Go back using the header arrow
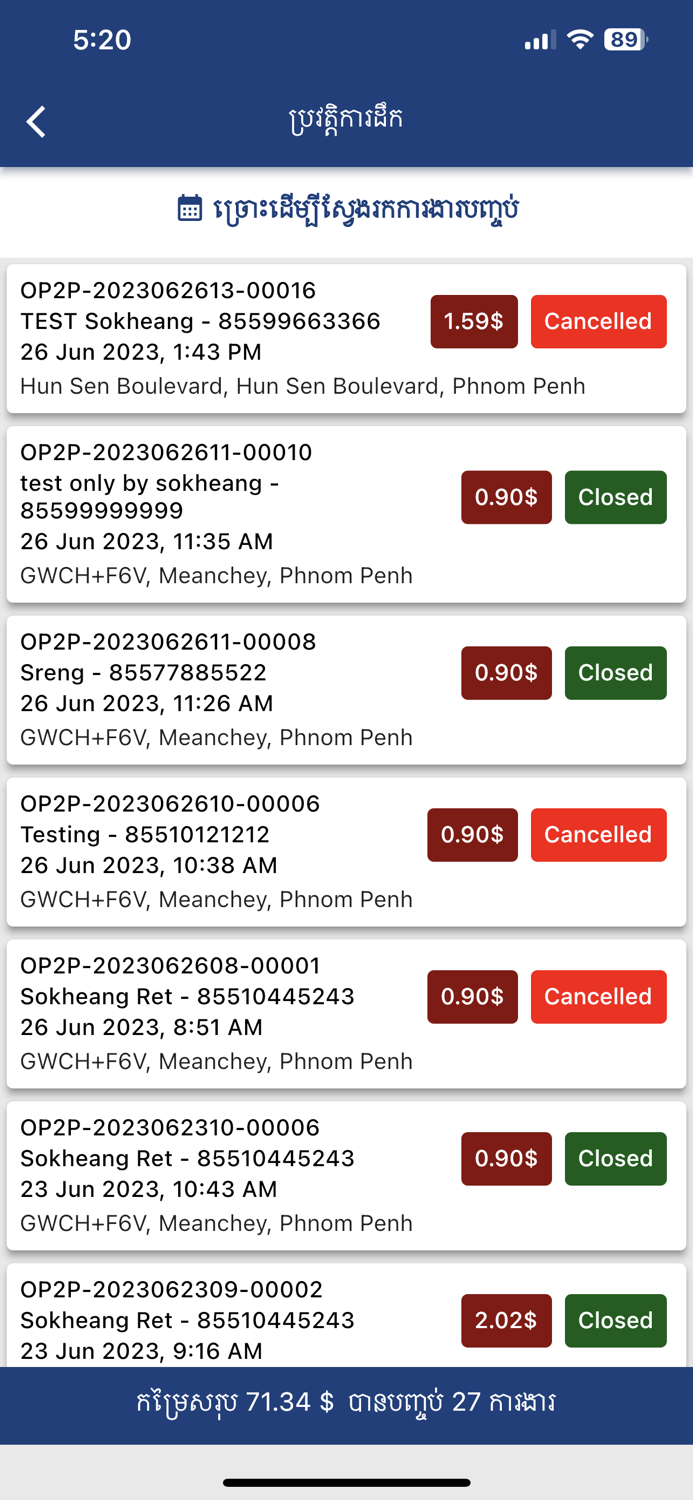Image resolution: width=693 pixels, height=1500 pixels. tap(36, 122)
